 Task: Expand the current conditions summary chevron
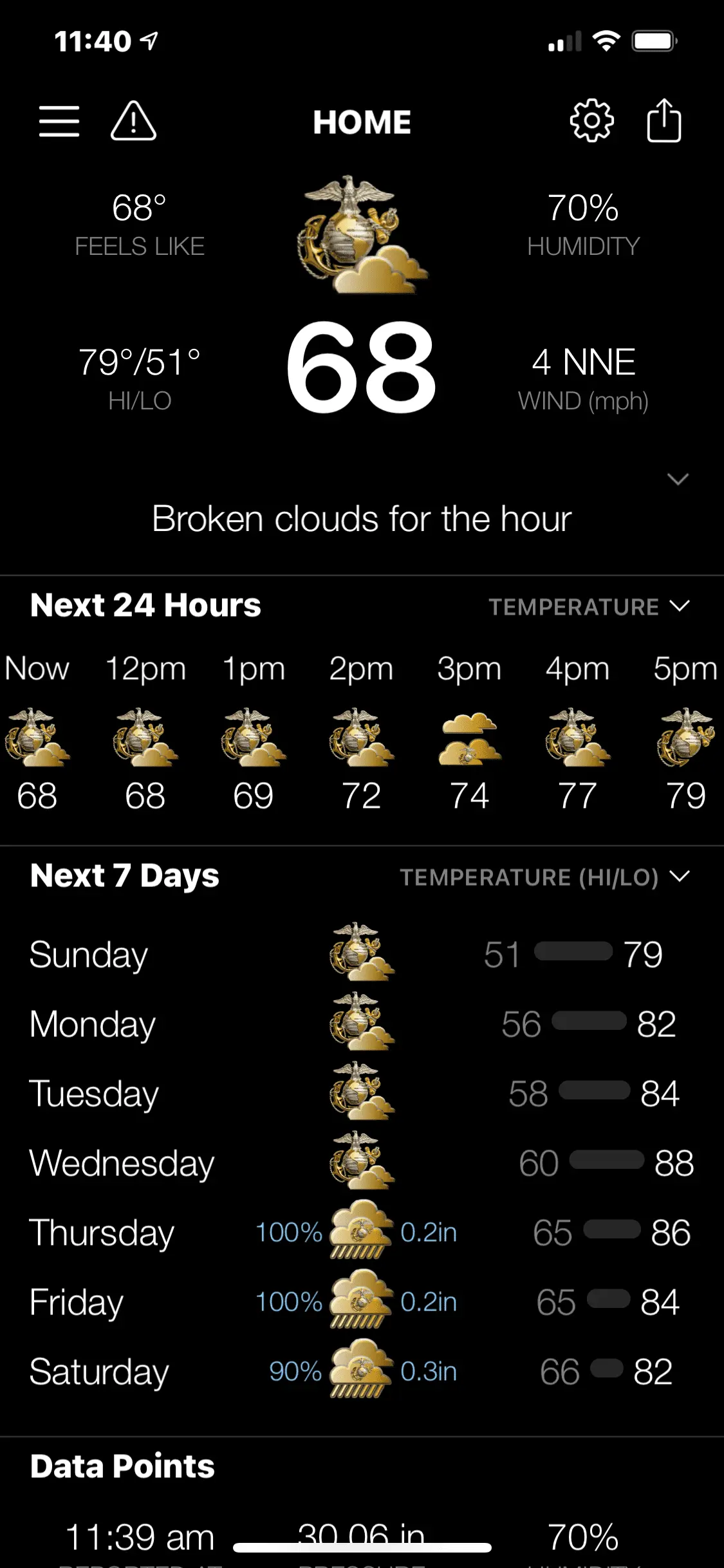pos(678,480)
